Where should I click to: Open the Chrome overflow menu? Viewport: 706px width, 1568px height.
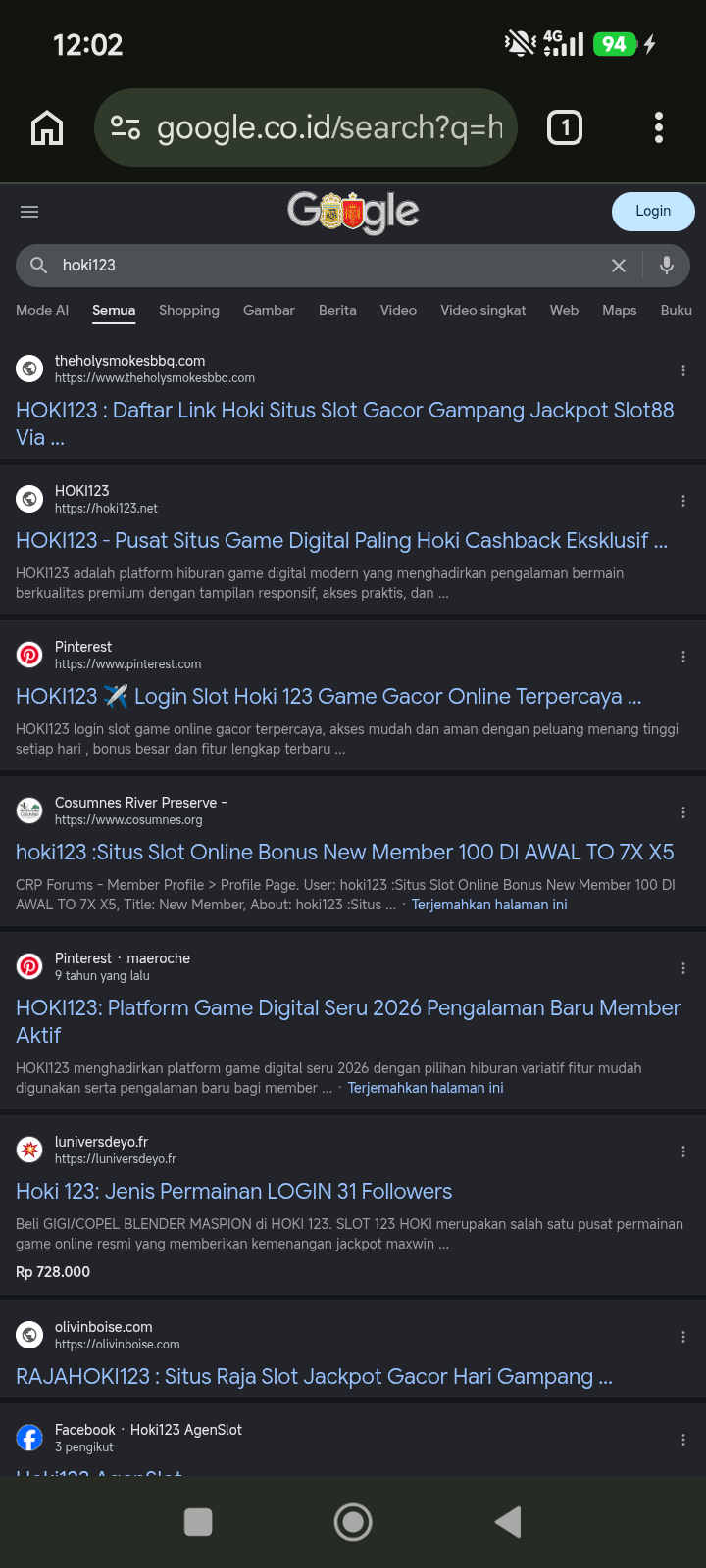[659, 127]
